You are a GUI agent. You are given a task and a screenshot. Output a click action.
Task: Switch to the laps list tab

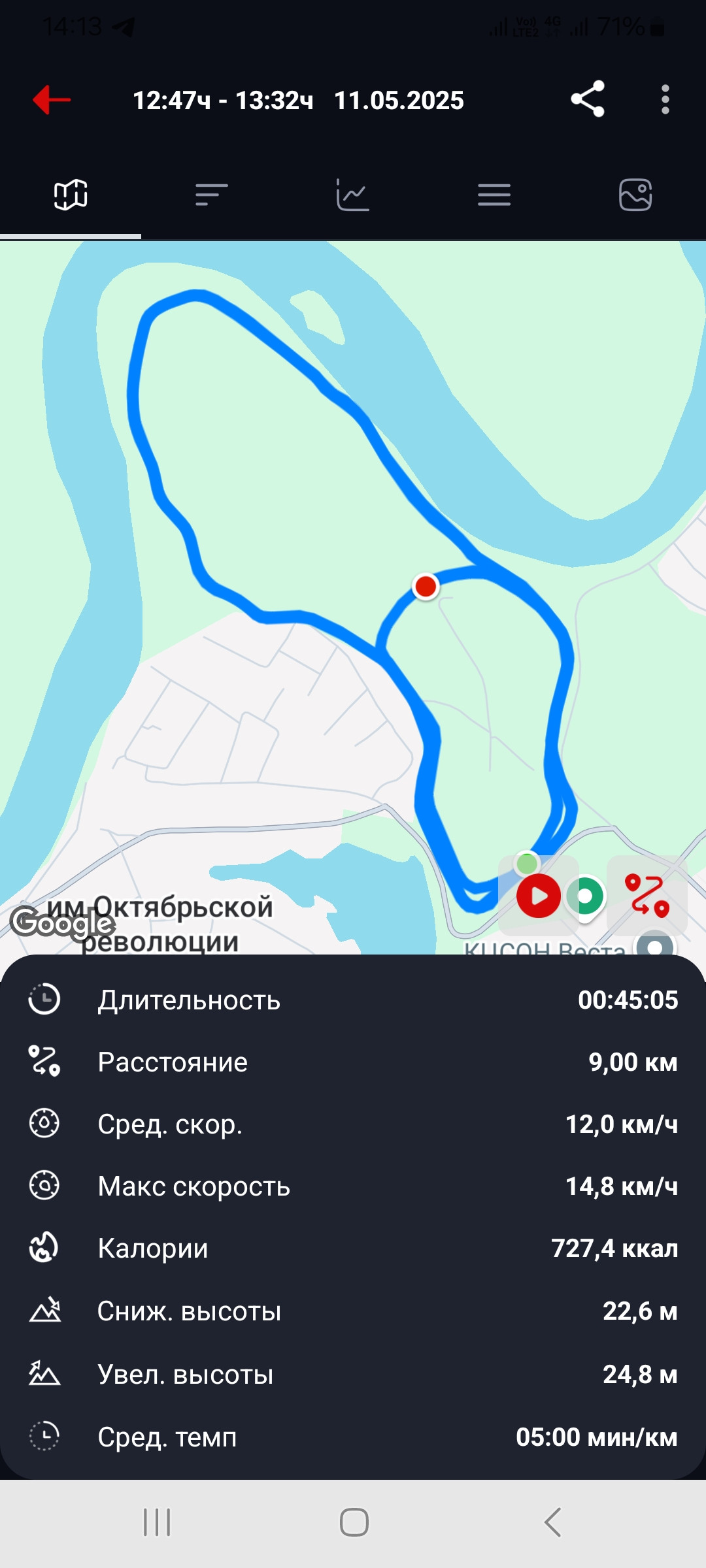(x=212, y=195)
